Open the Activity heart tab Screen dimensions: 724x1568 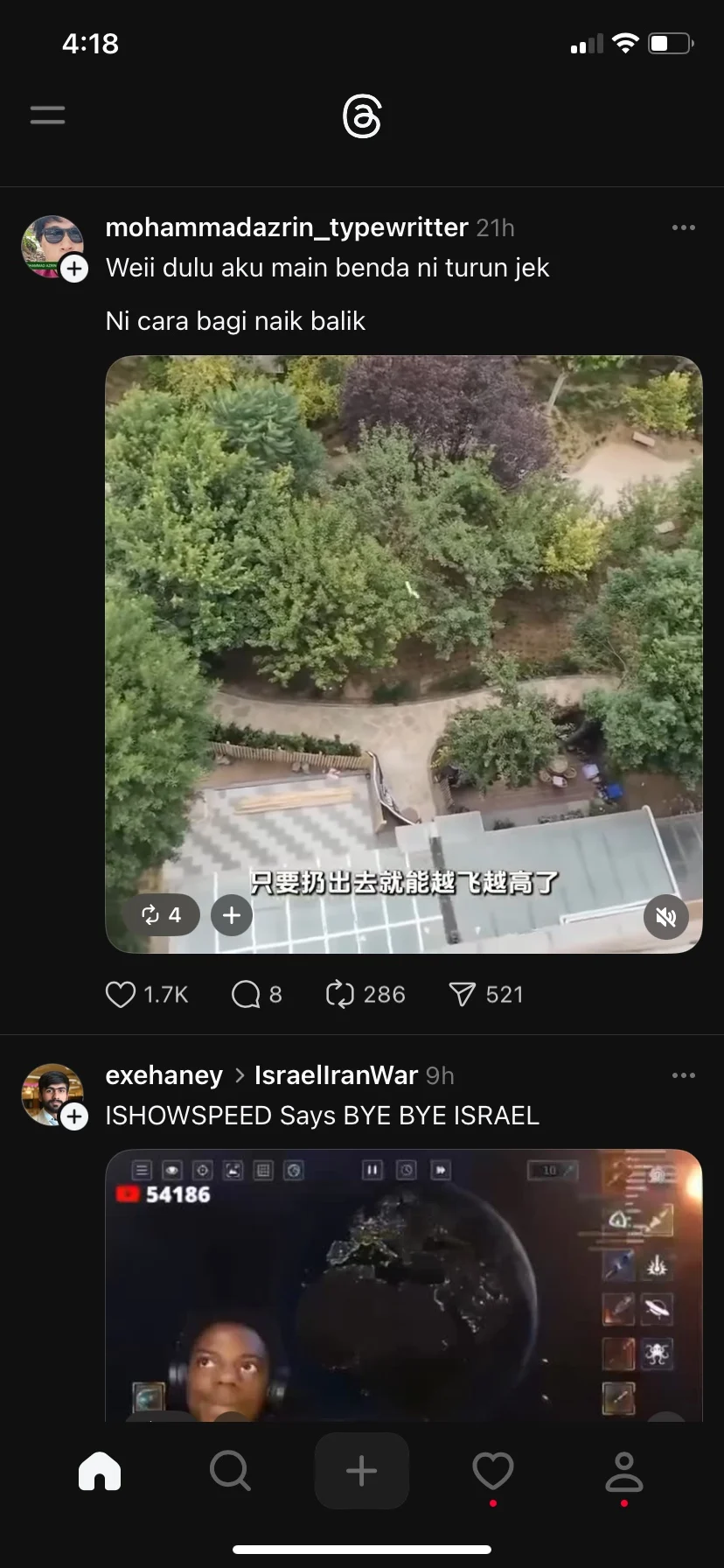coord(493,1471)
